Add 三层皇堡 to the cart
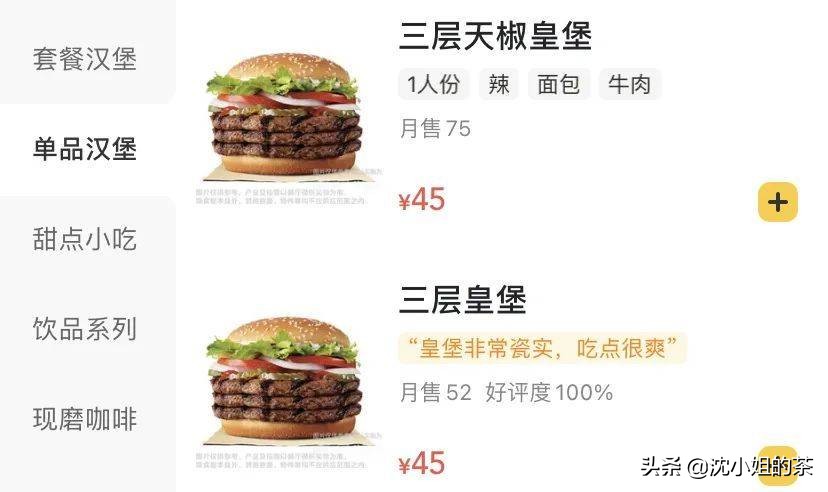 tap(778, 464)
